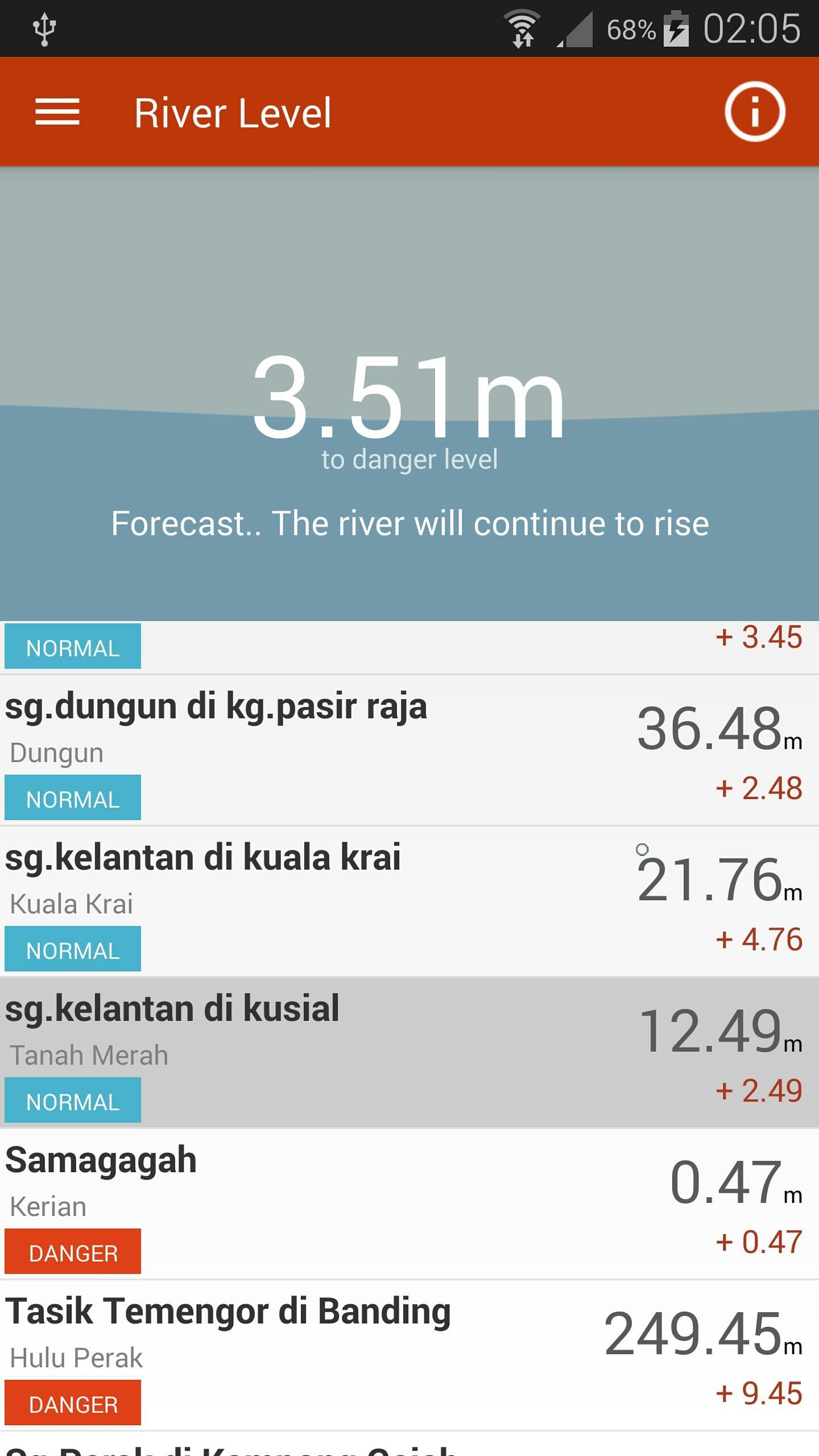
Task: Tap the info icon for app details
Action: point(755,111)
